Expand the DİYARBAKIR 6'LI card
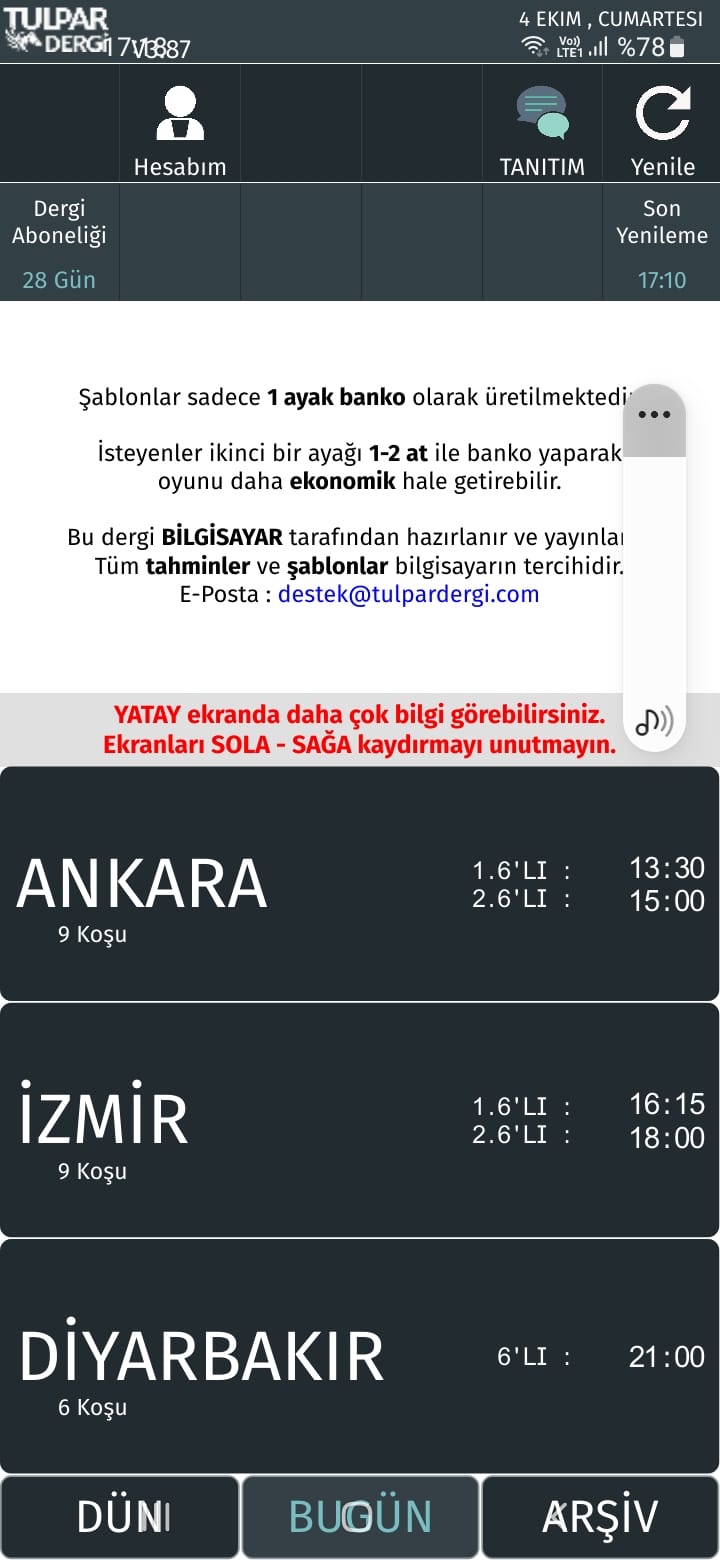 360,1360
